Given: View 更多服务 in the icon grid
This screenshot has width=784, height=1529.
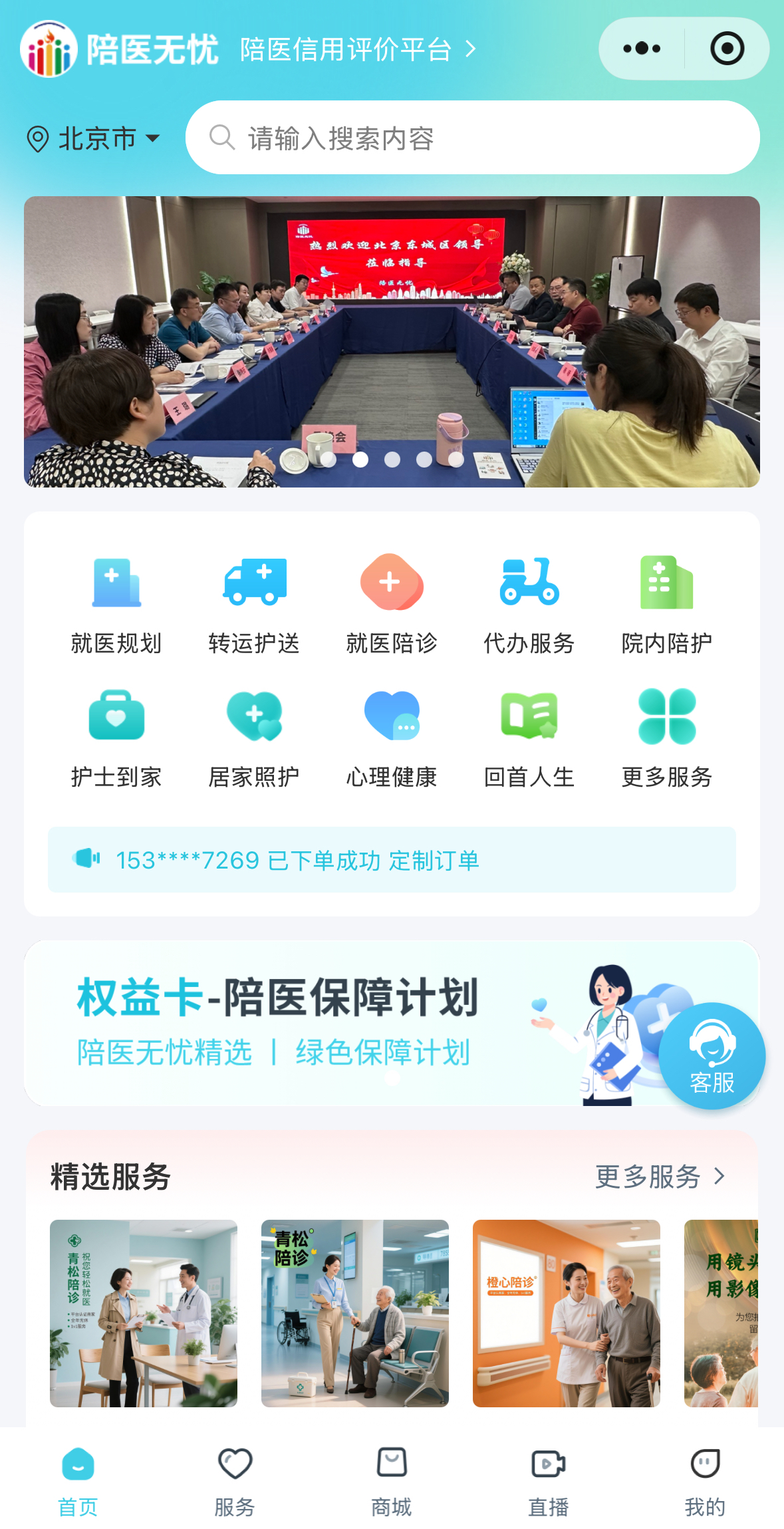Looking at the screenshot, I should click(x=666, y=738).
